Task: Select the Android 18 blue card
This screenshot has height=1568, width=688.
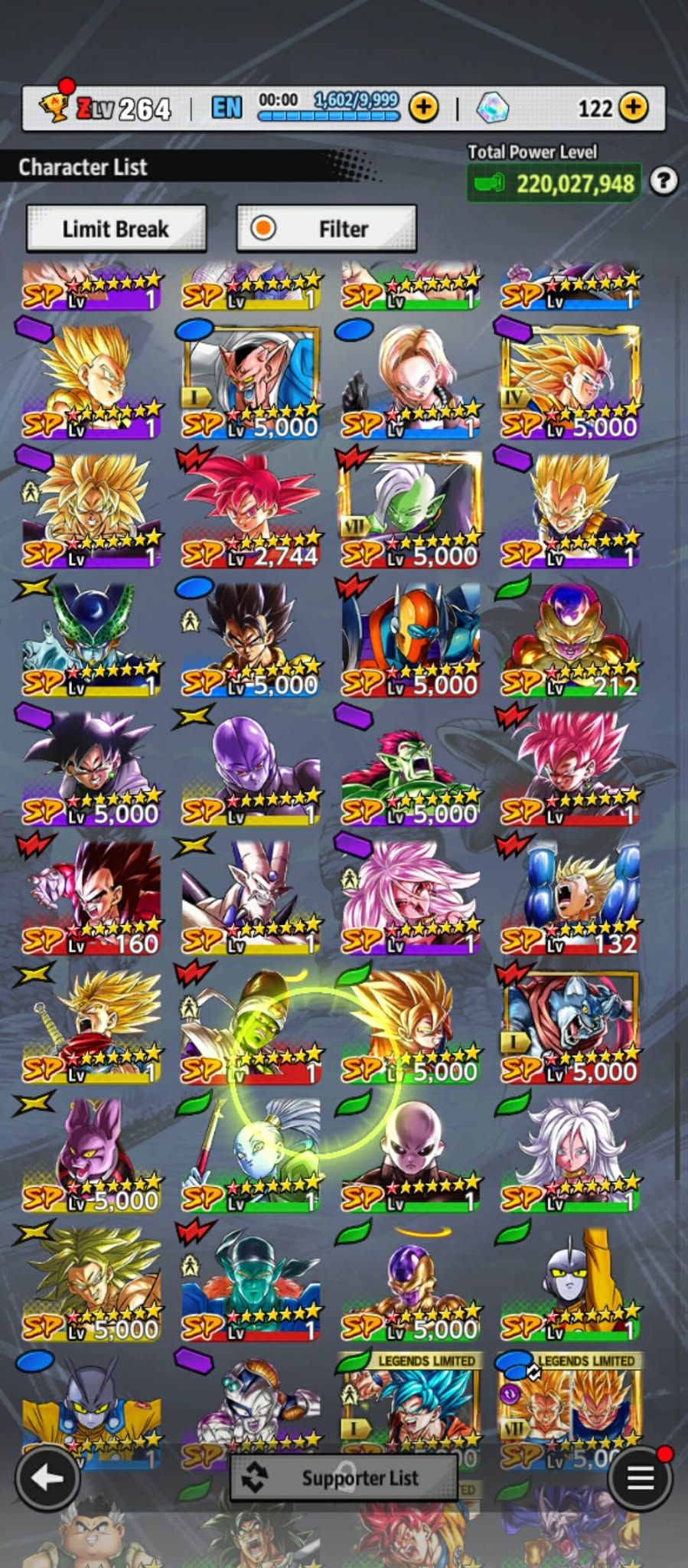Action: [410, 381]
